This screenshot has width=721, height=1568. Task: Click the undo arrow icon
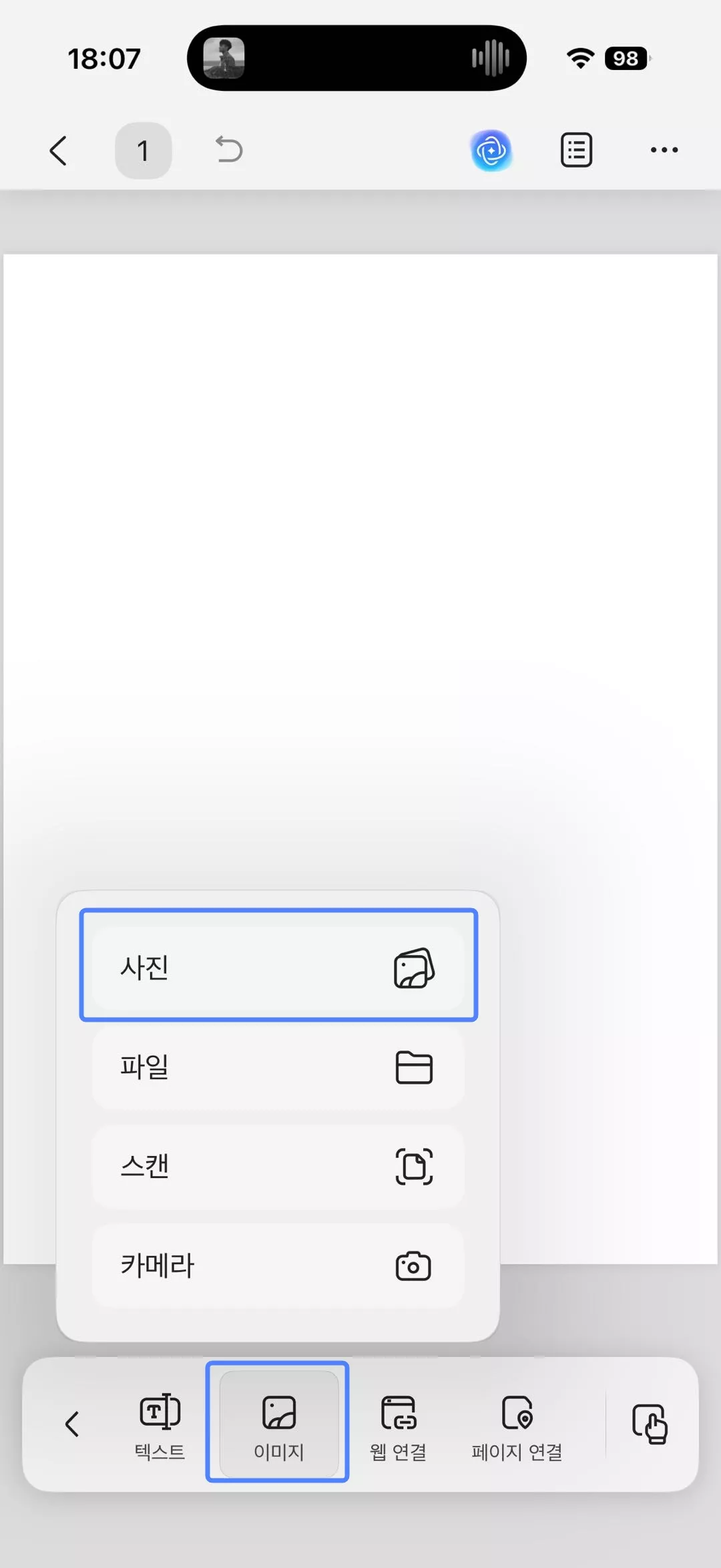[x=229, y=150]
